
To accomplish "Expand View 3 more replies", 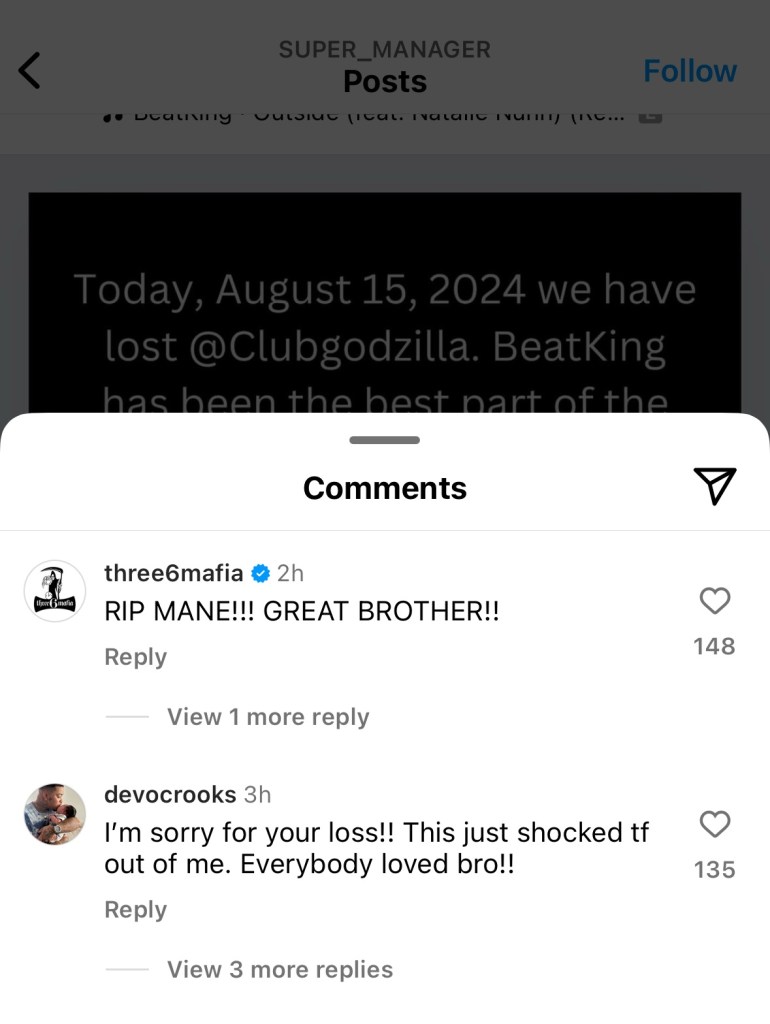I will point(279,969).
